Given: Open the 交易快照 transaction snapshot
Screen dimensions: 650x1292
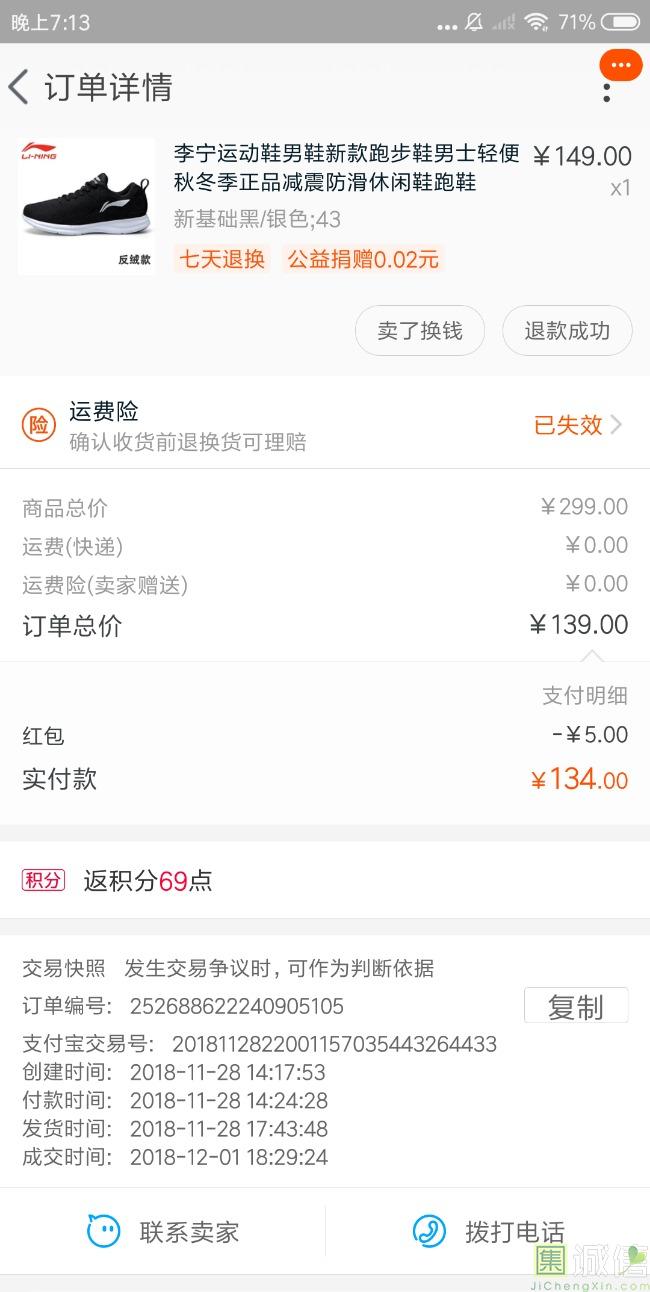Looking at the screenshot, I should coord(228,968).
